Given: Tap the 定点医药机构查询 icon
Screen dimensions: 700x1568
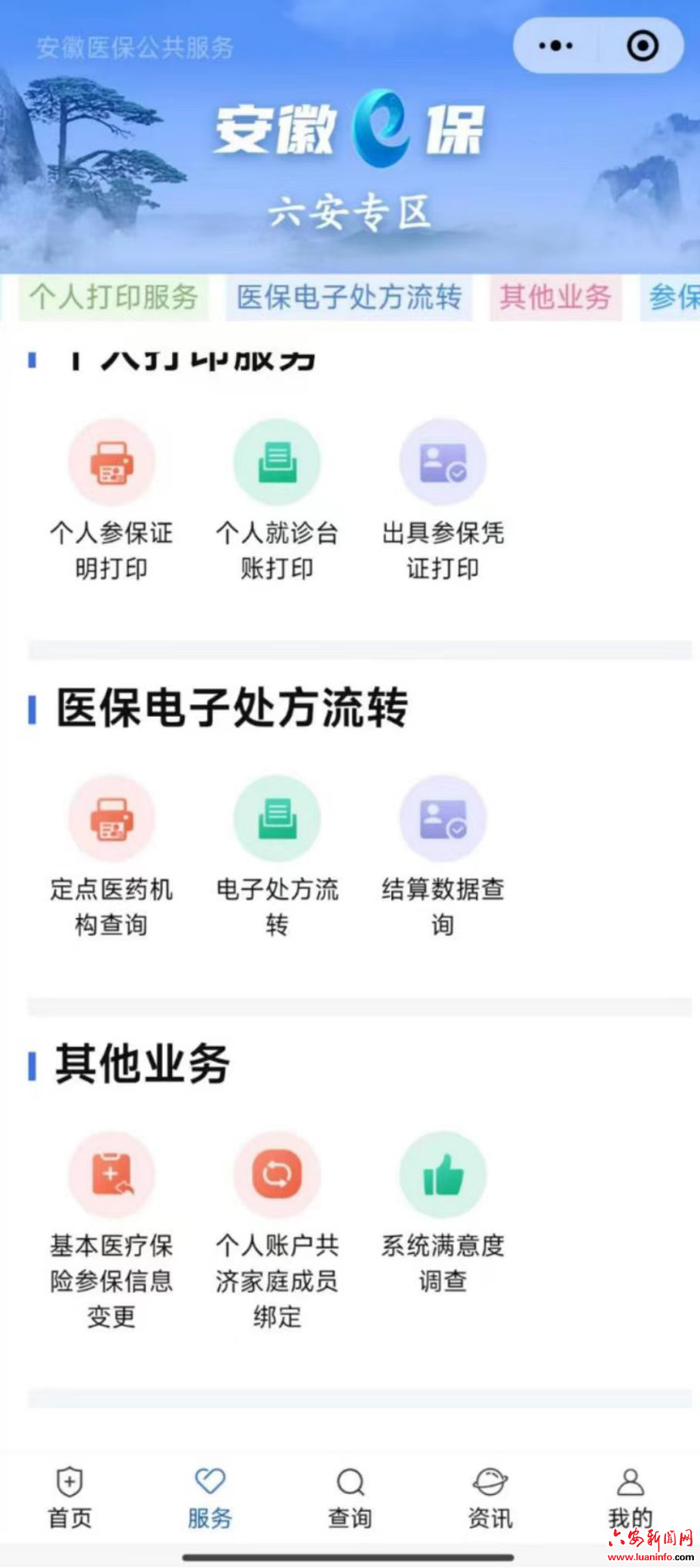Looking at the screenshot, I should (113, 818).
